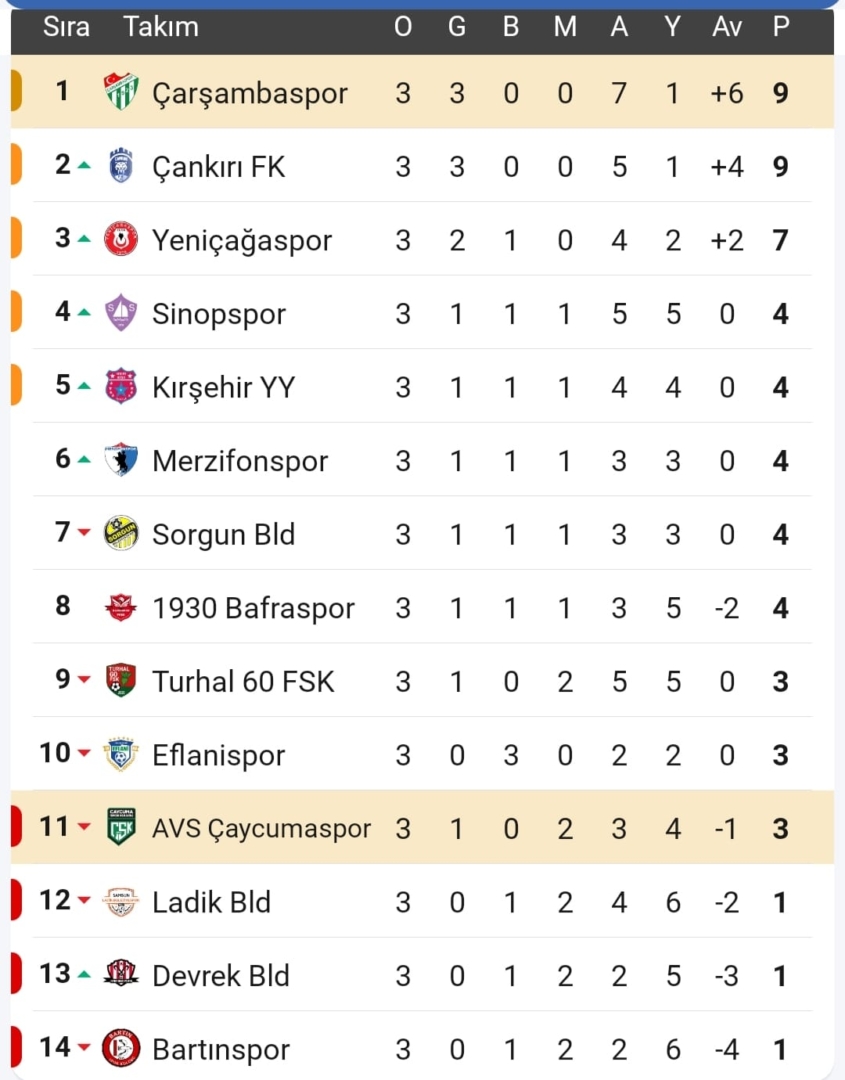845x1080 pixels.
Task: Select Yeniçağaspor in the standings
Action: [x=241, y=240]
